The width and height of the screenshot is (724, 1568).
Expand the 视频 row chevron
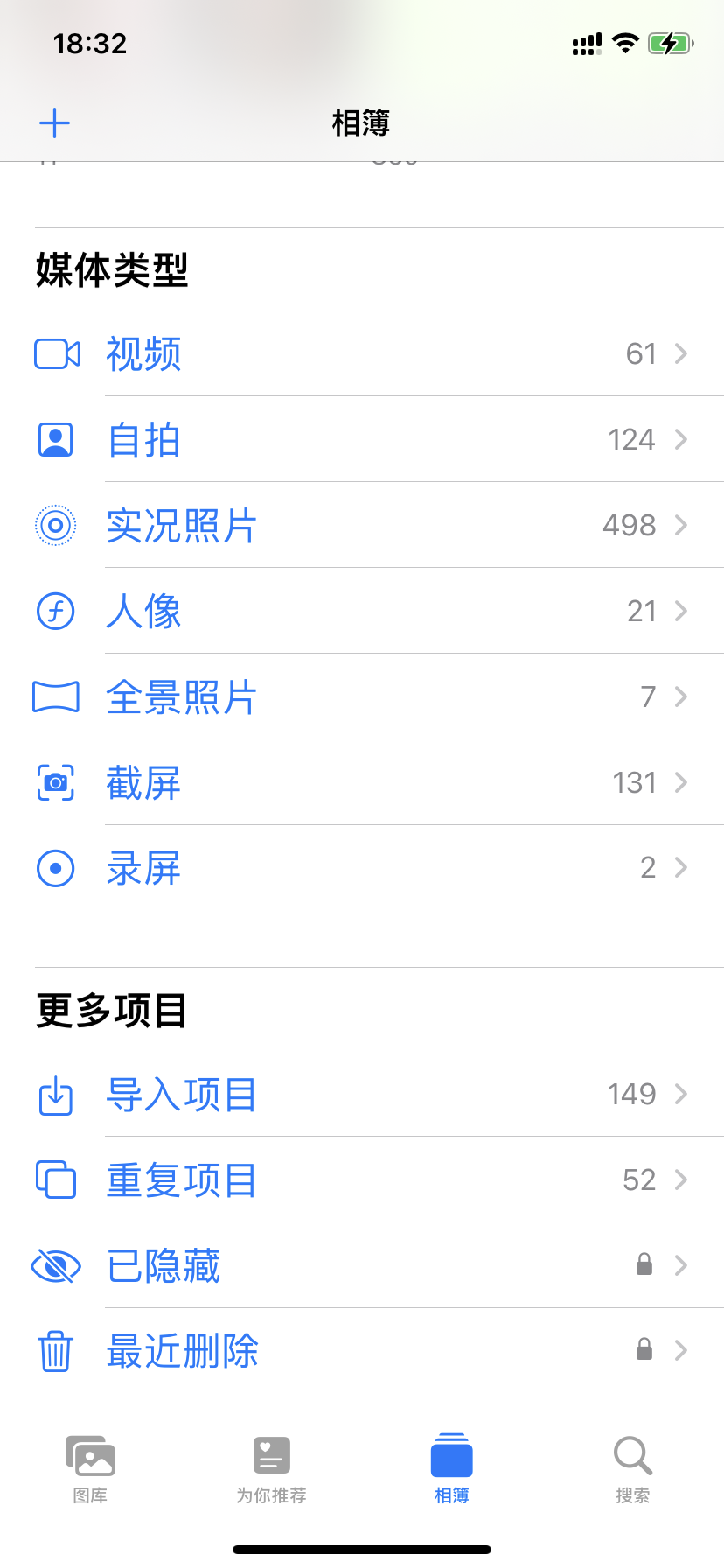(x=681, y=353)
